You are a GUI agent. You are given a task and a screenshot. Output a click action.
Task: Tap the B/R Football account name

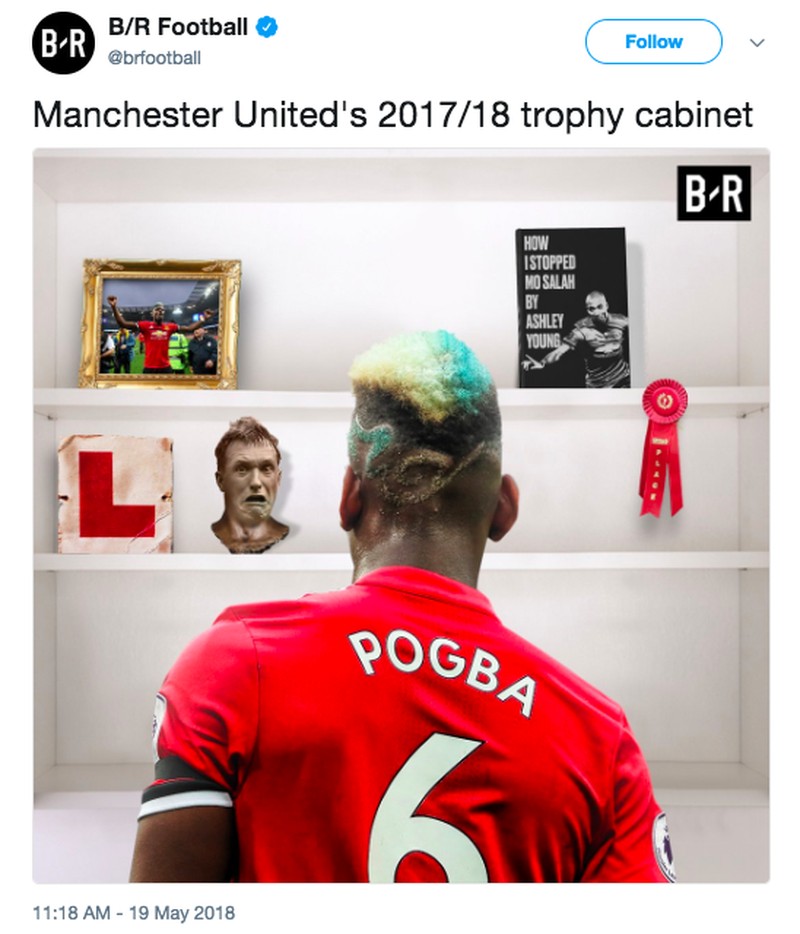(x=177, y=29)
